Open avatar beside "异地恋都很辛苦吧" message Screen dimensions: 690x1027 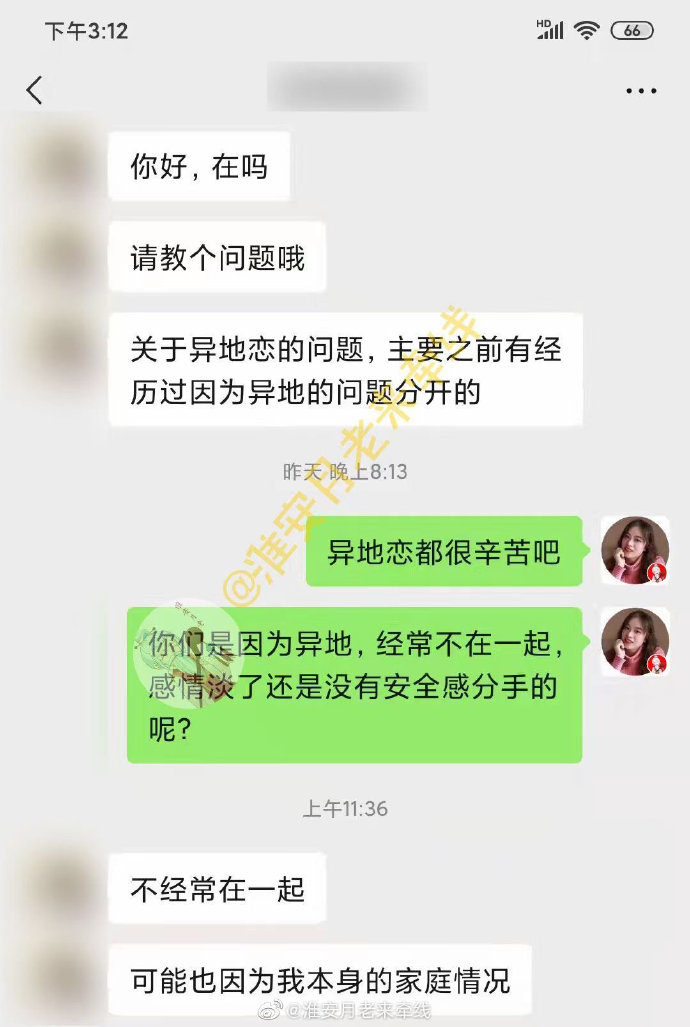[x=635, y=550]
